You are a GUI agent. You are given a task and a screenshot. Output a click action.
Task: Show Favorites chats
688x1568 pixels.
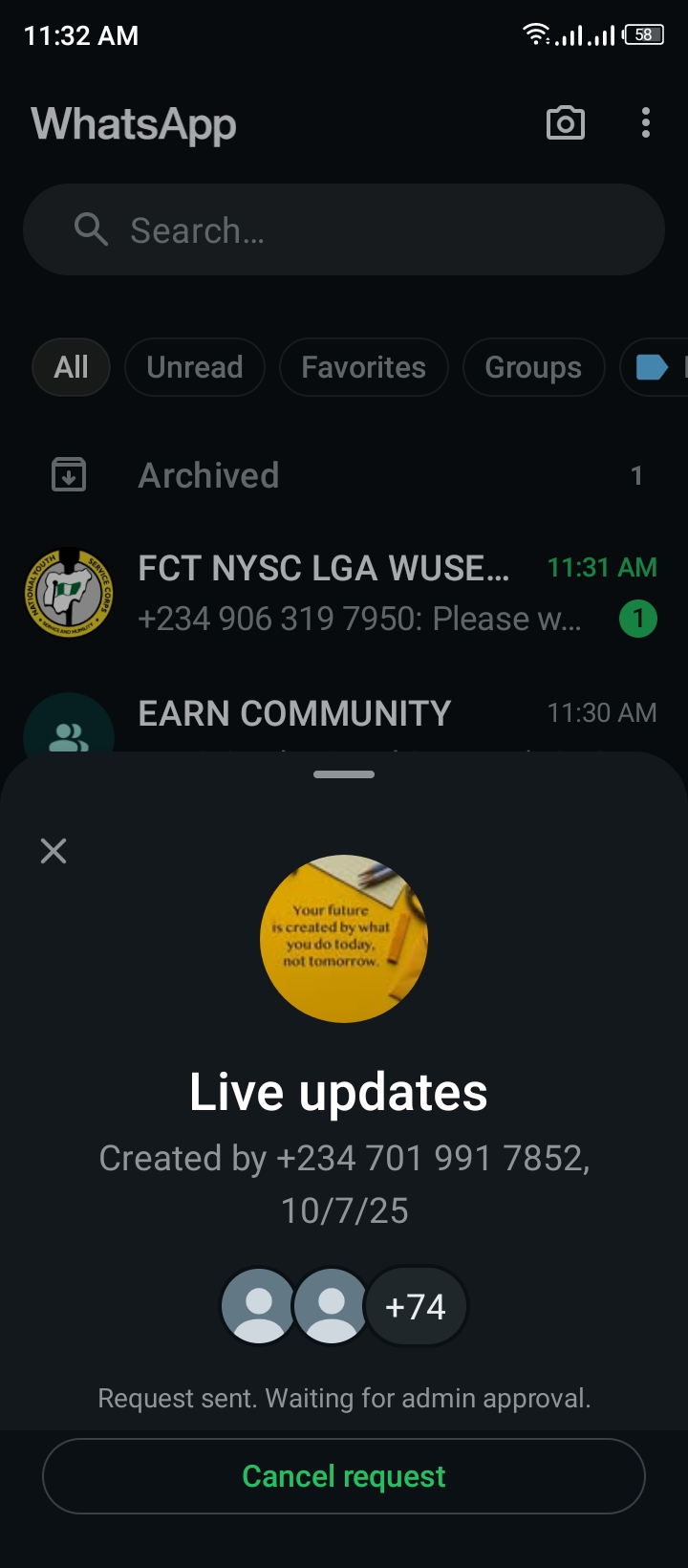(x=363, y=367)
